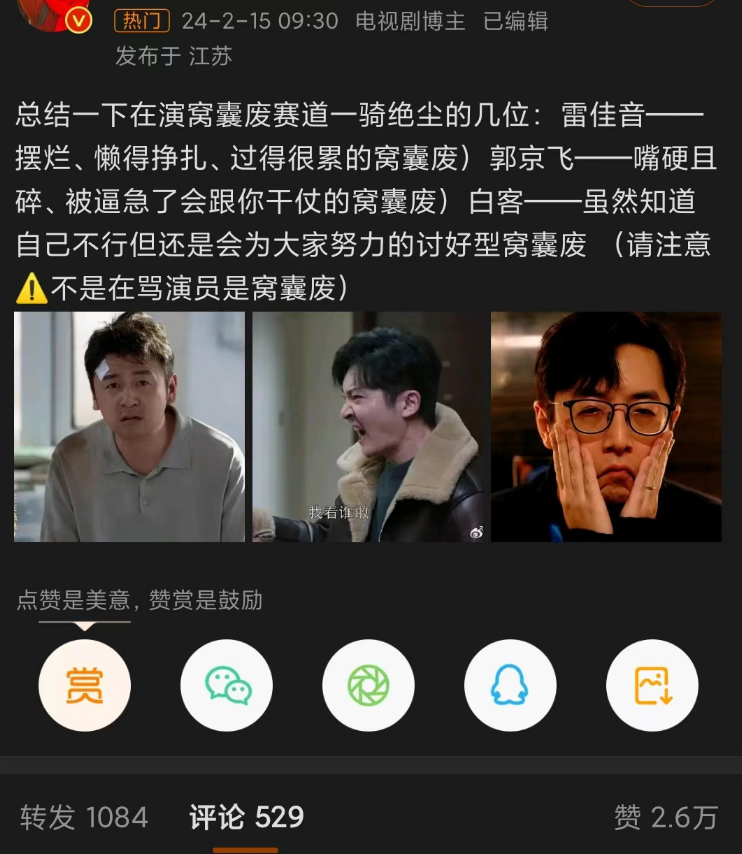
Task: Share the post to QQ
Action: point(510,685)
